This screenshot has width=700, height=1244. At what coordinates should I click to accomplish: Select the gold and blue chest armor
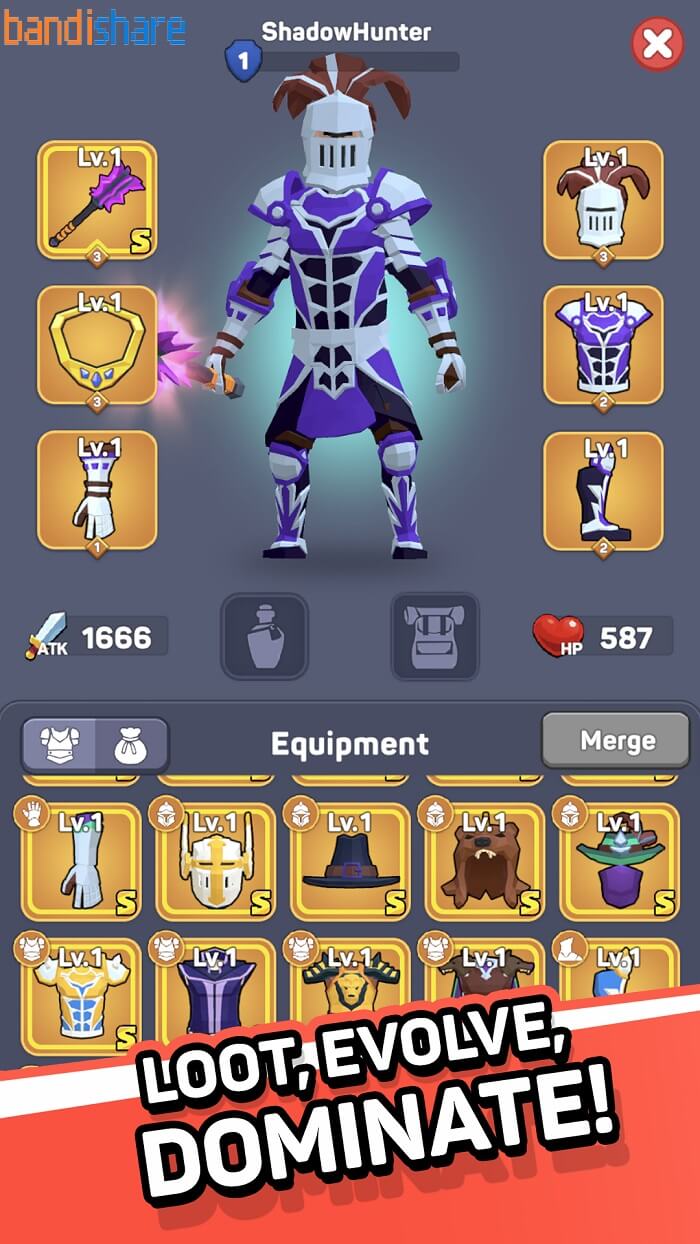[81, 990]
